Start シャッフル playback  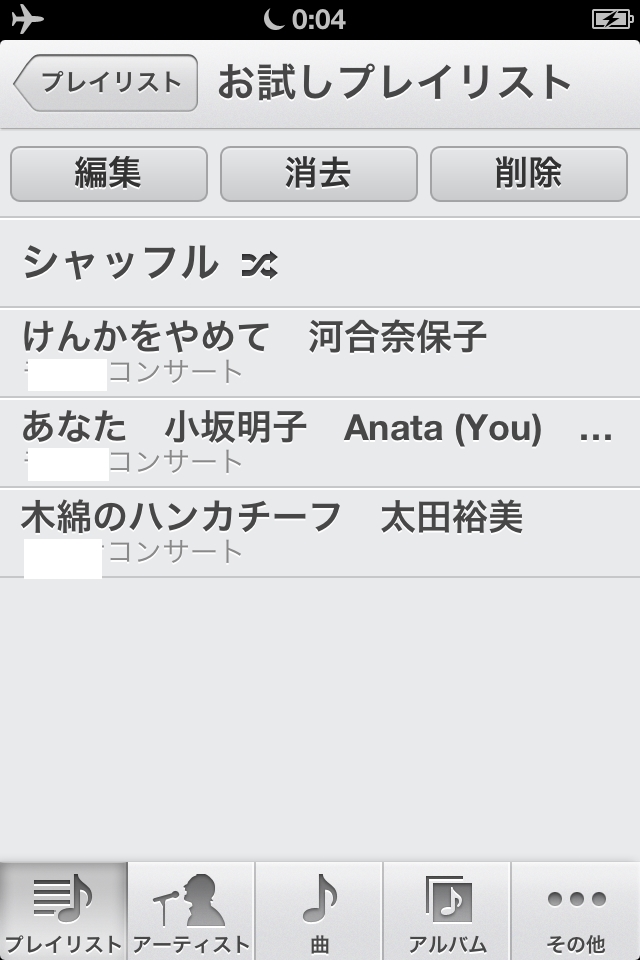point(150,264)
